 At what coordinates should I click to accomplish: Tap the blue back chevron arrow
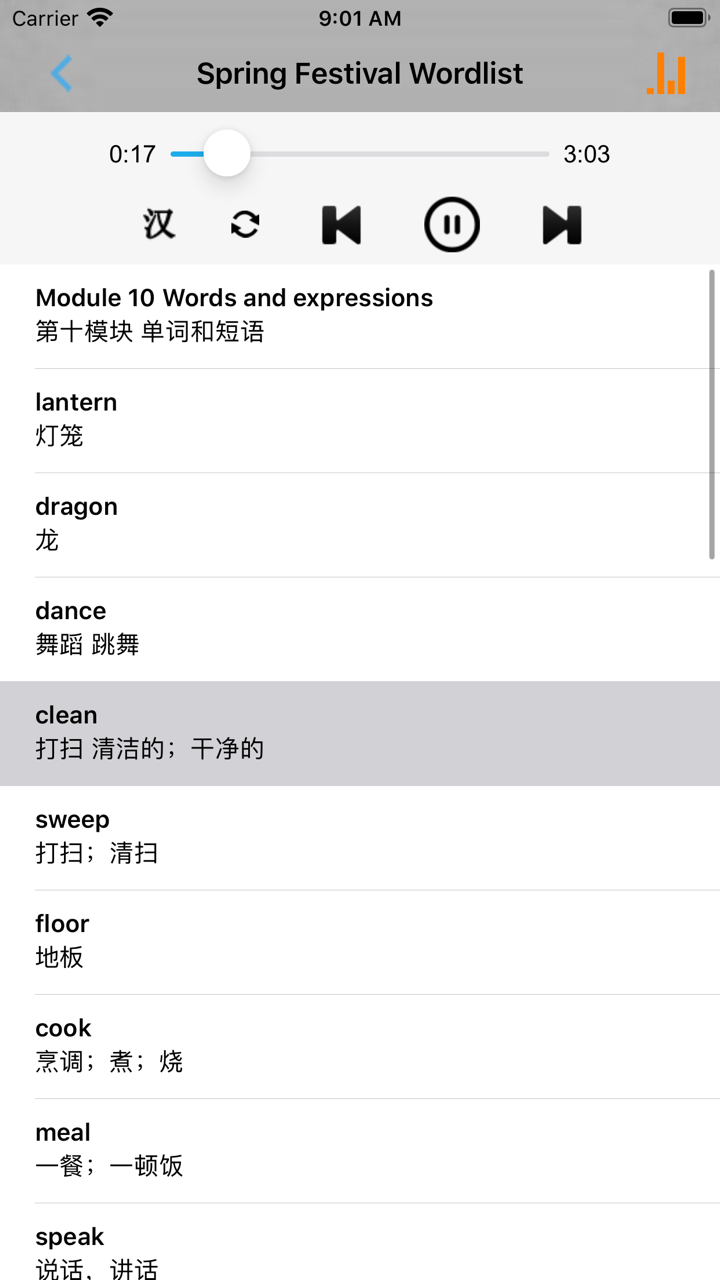pos(60,73)
